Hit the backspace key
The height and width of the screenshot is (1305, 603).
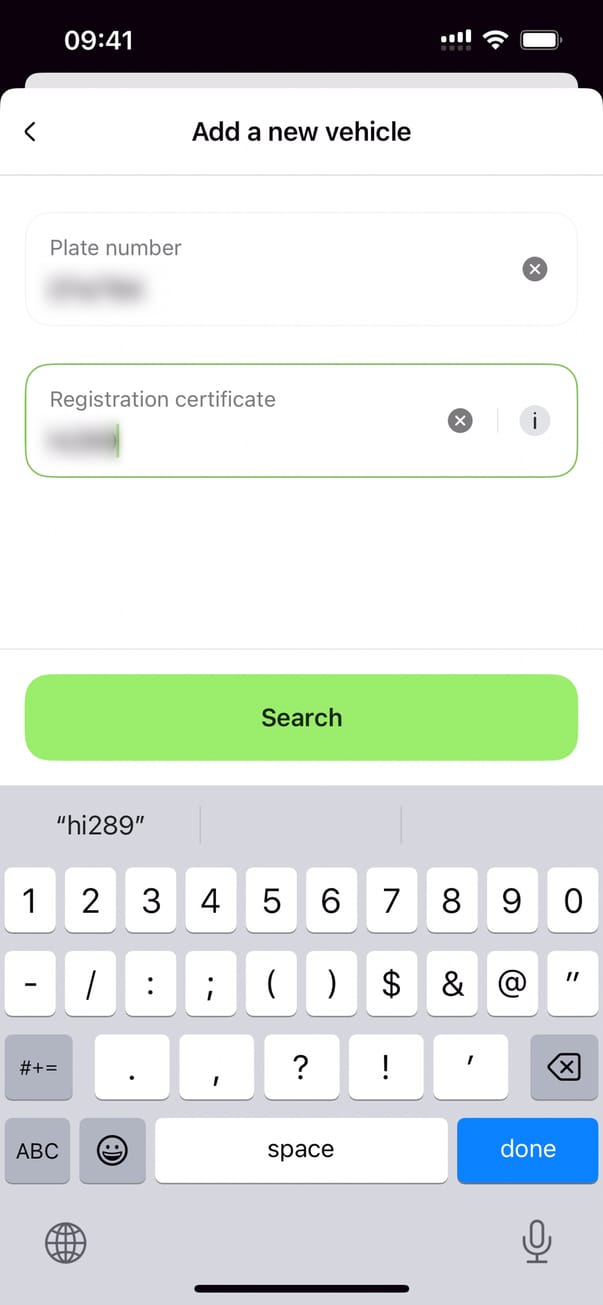[564, 1068]
